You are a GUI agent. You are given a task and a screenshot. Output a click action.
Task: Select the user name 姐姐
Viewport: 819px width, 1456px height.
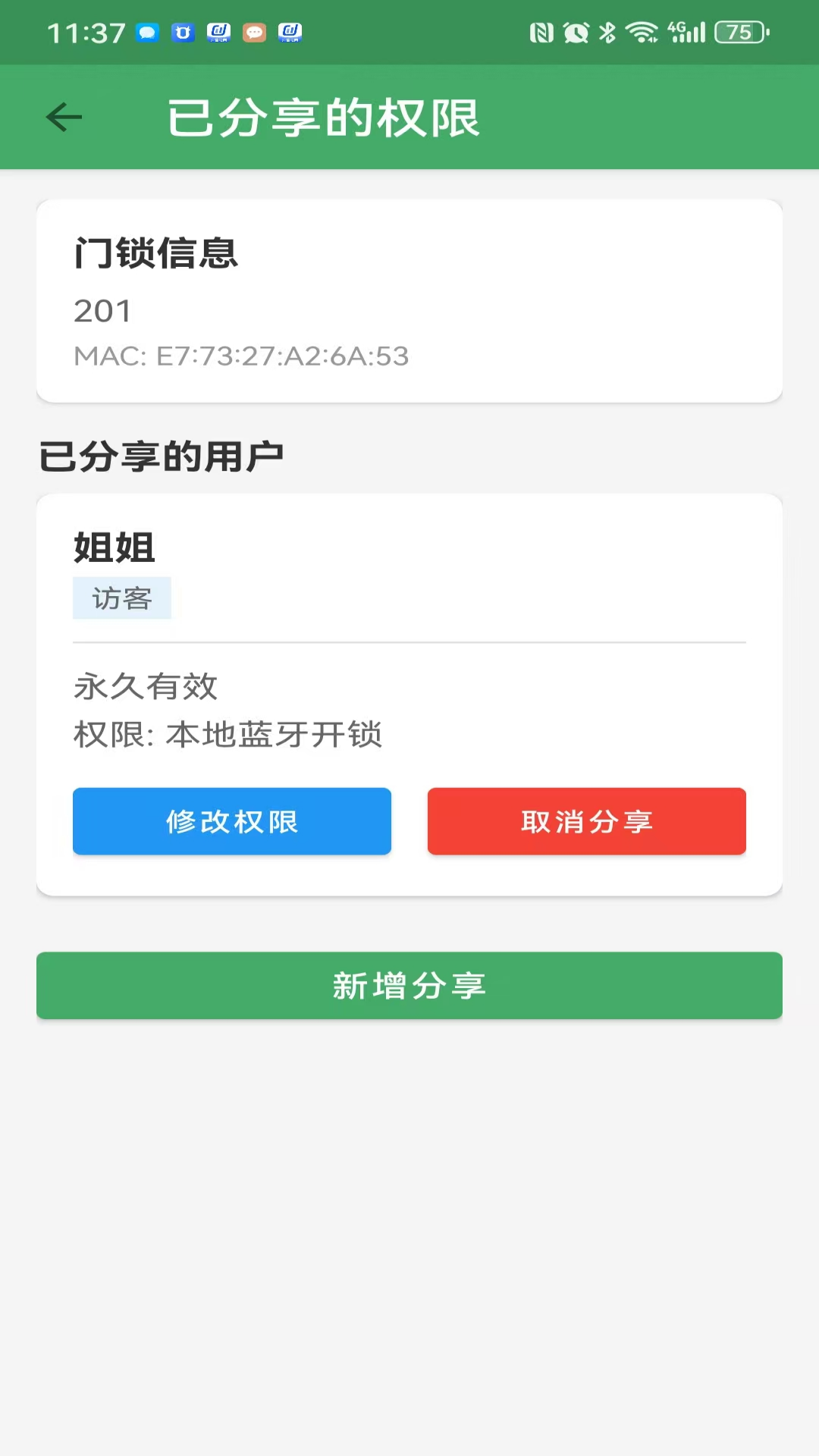(112, 548)
